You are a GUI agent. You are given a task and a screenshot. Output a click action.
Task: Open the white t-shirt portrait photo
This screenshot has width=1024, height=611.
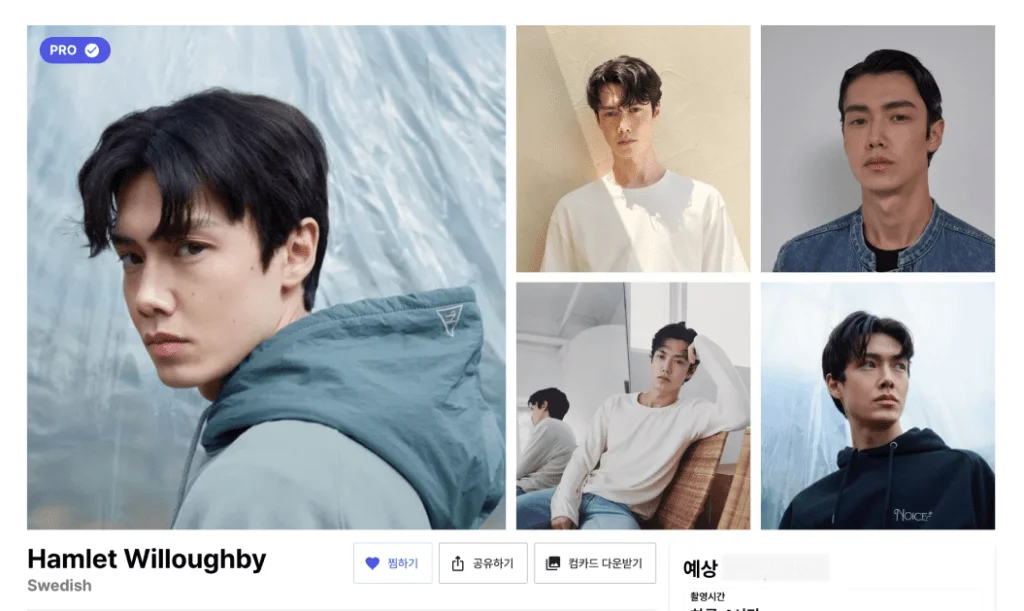pos(633,148)
